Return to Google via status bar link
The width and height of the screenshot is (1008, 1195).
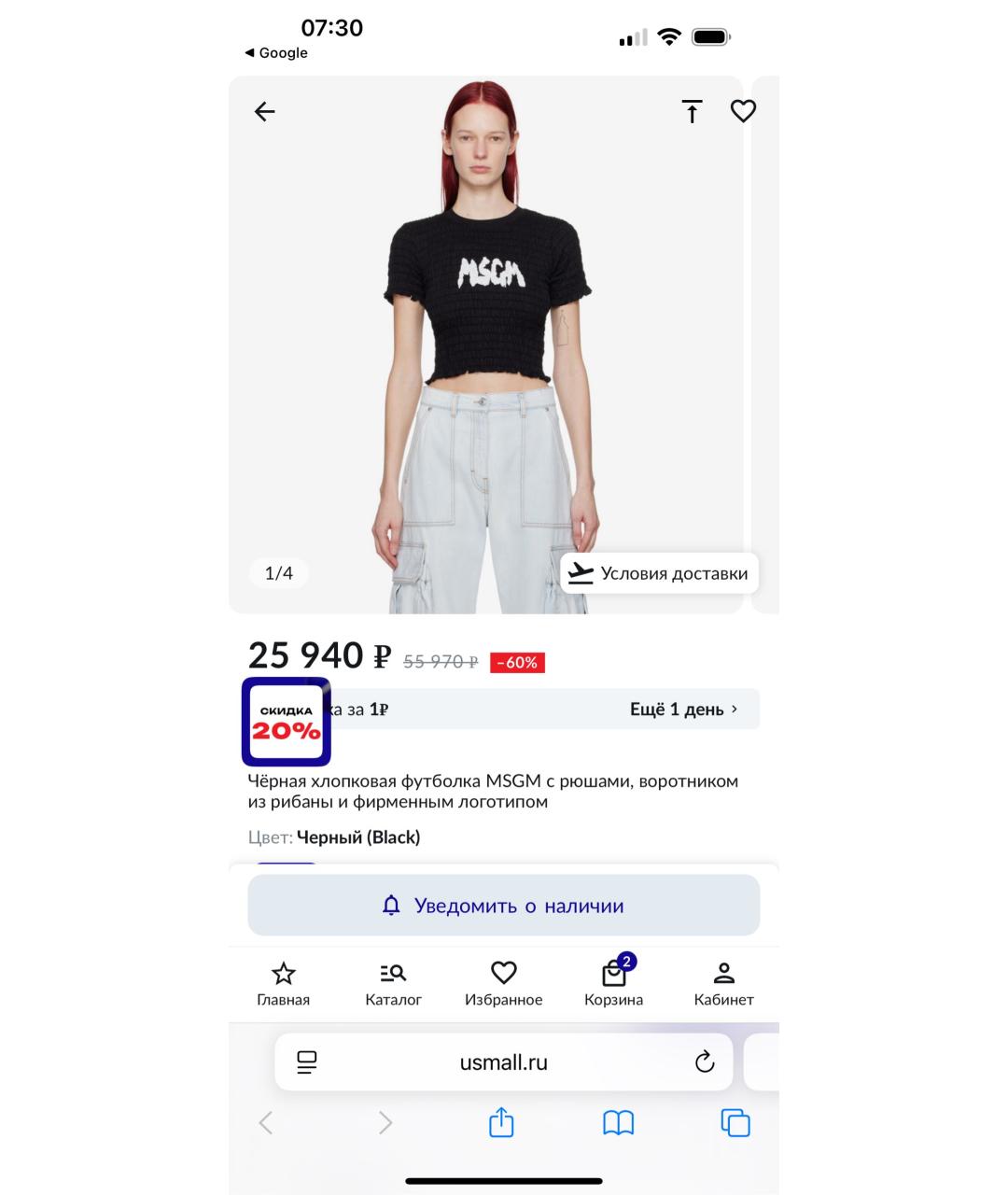tap(276, 52)
